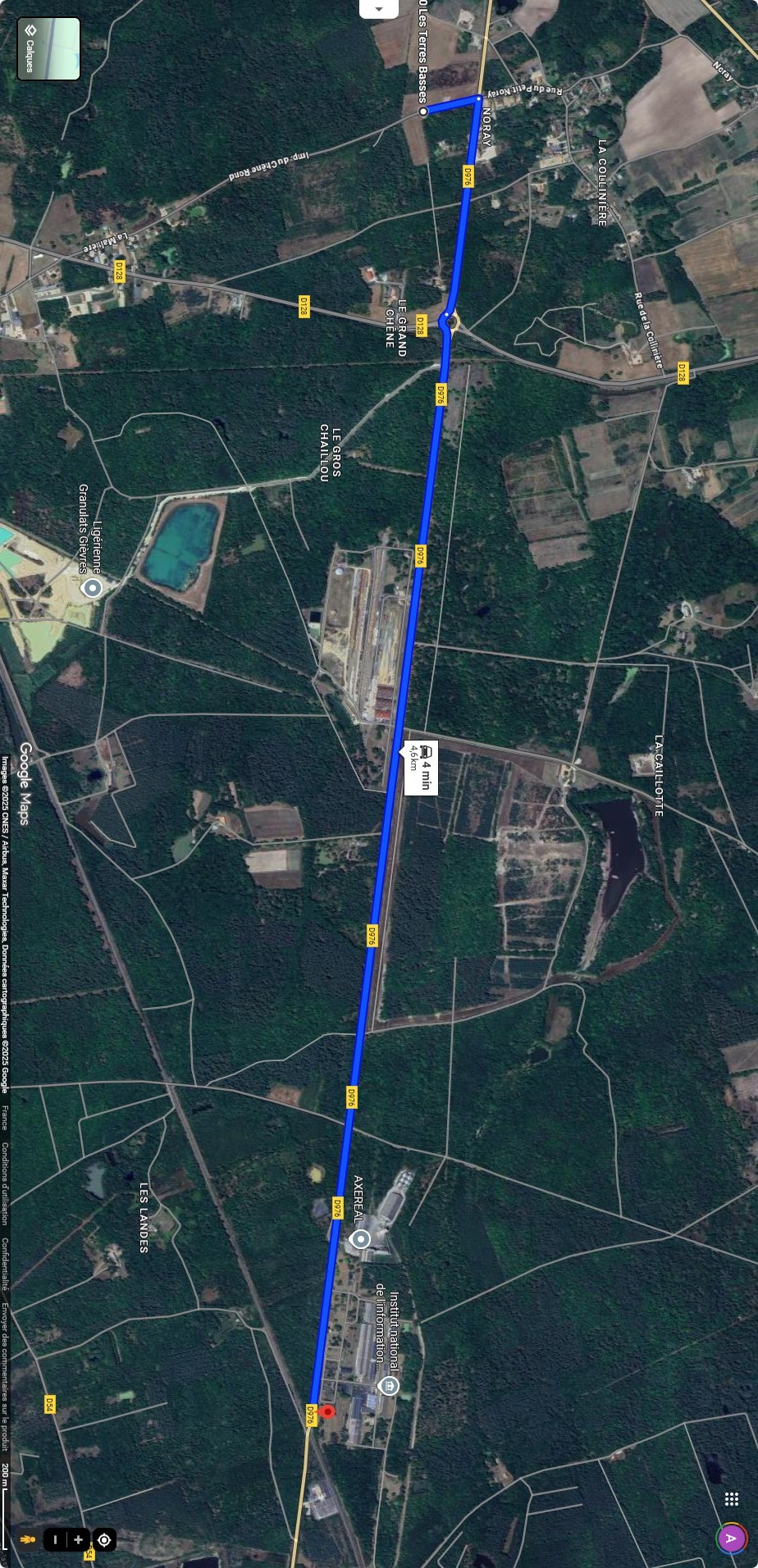
Task: Open the Calques layers switcher
Action: tap(49, 48)
